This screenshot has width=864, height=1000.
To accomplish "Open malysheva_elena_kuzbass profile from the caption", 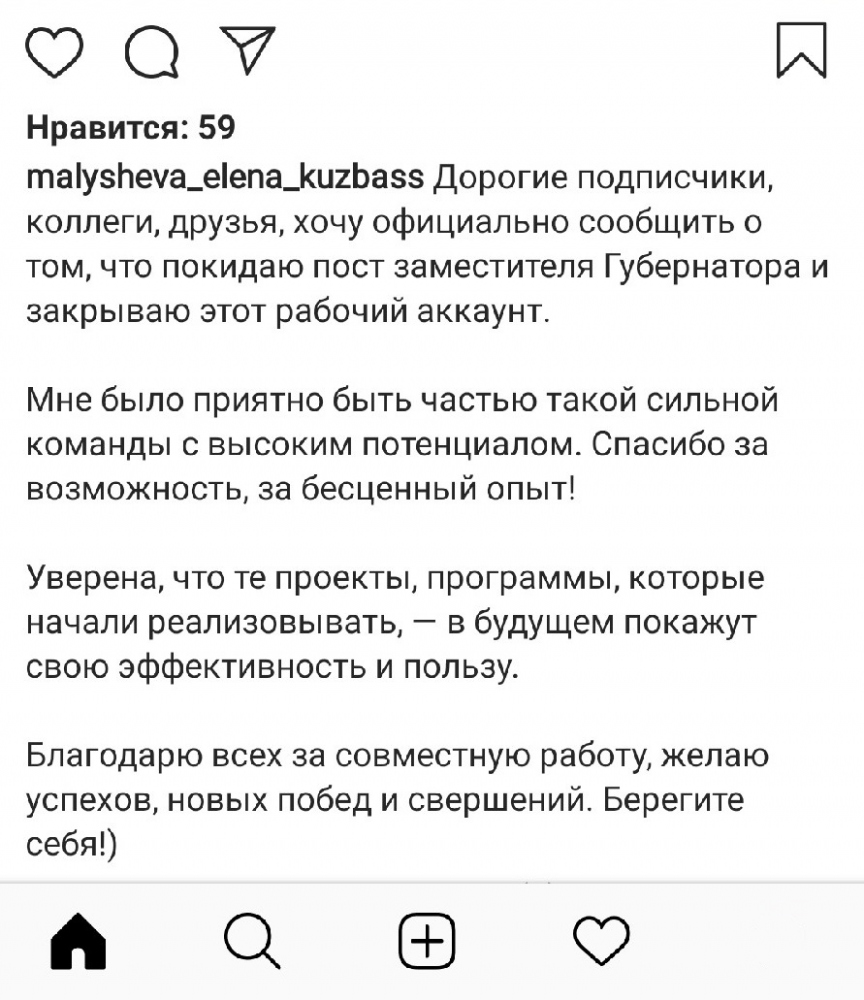I will (x=222, y=180).
